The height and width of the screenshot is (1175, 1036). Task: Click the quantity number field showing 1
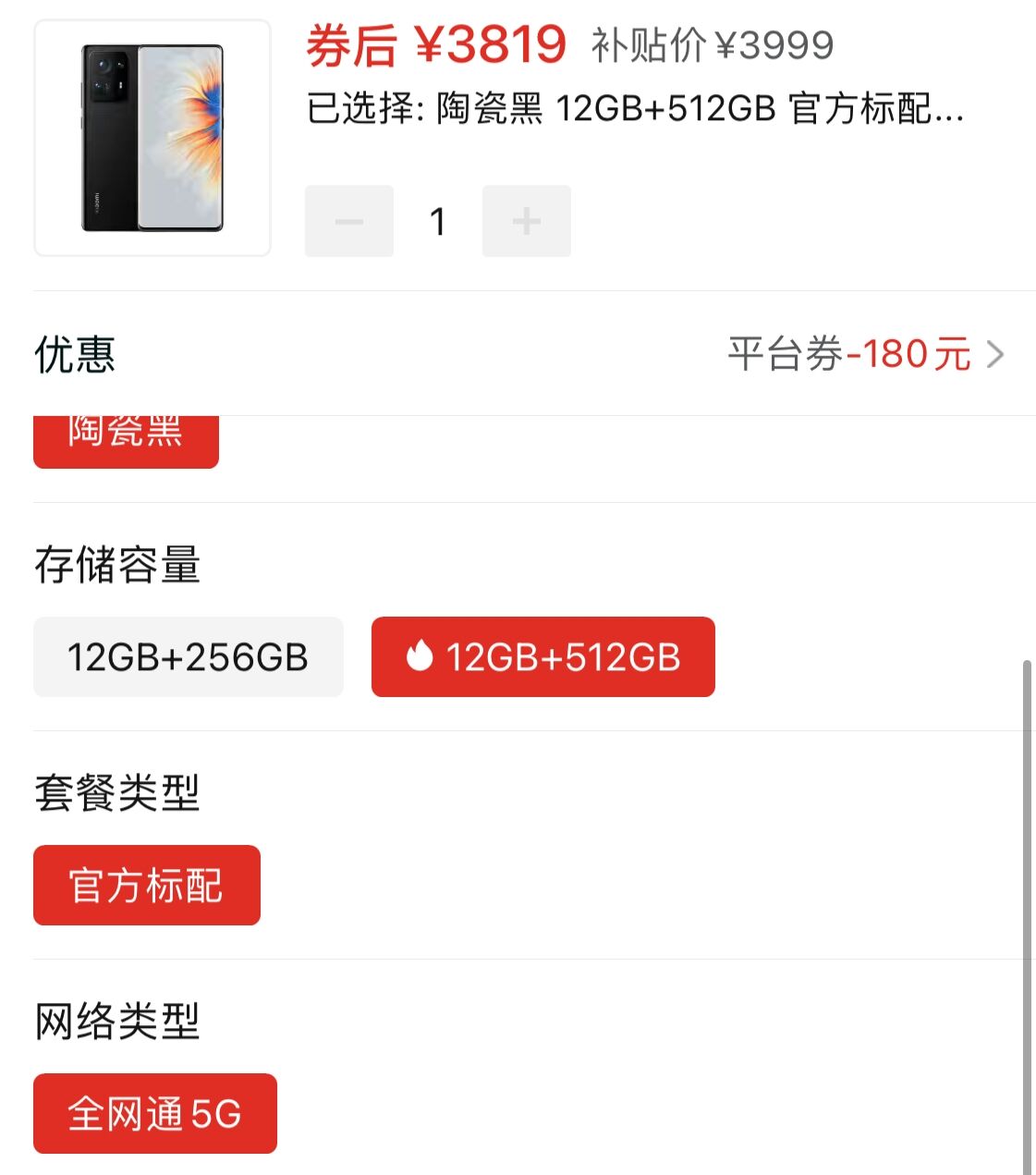[x=437, y=220]
